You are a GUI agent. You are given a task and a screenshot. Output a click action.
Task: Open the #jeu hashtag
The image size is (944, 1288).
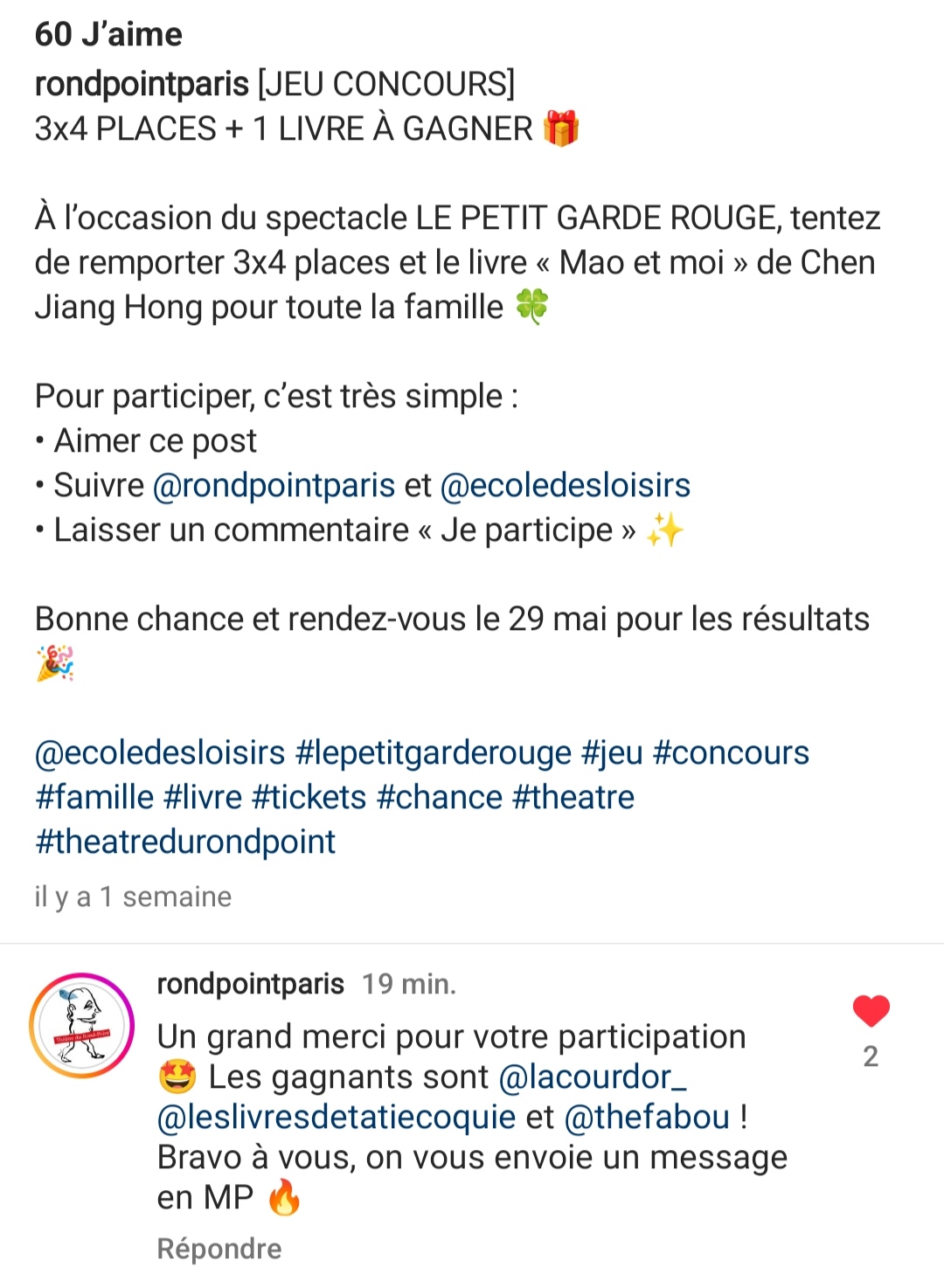[612, 753]
